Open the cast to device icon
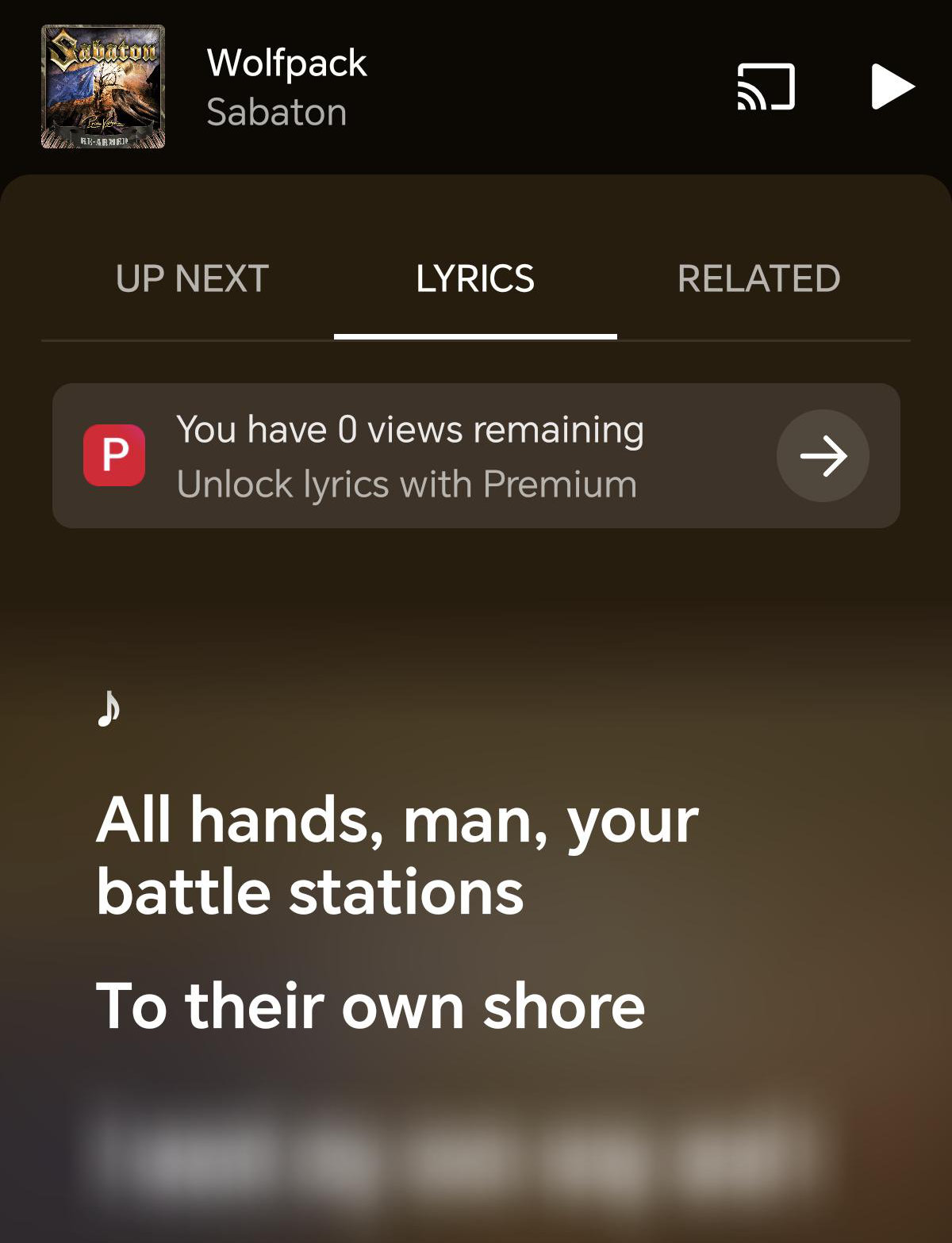 pos(766,86)
